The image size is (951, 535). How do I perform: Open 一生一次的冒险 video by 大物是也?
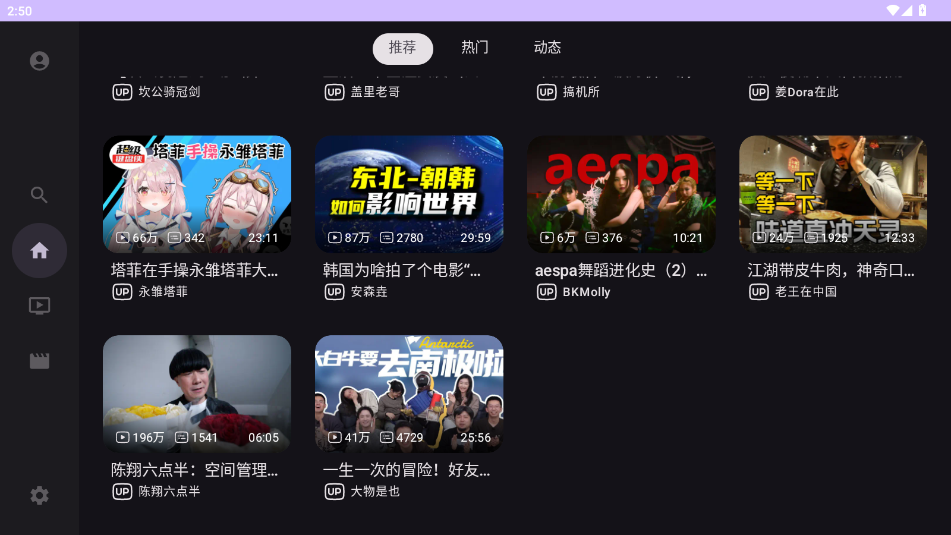click(x=409, y=393)
